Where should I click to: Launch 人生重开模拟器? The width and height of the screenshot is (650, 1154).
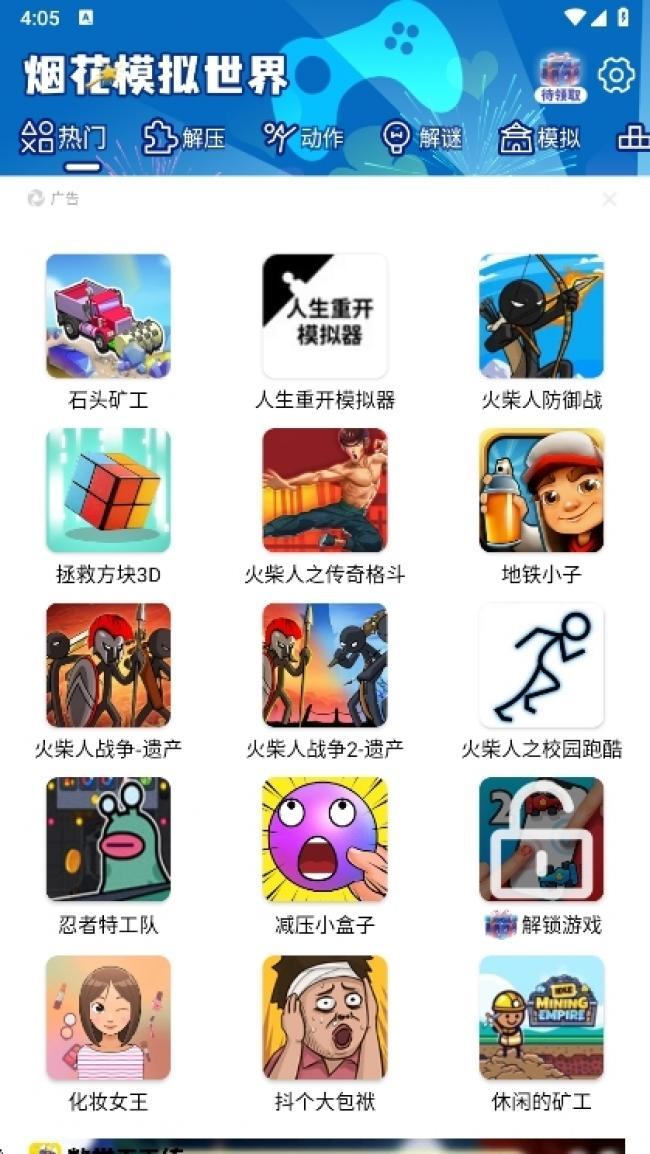click(325, 316)
